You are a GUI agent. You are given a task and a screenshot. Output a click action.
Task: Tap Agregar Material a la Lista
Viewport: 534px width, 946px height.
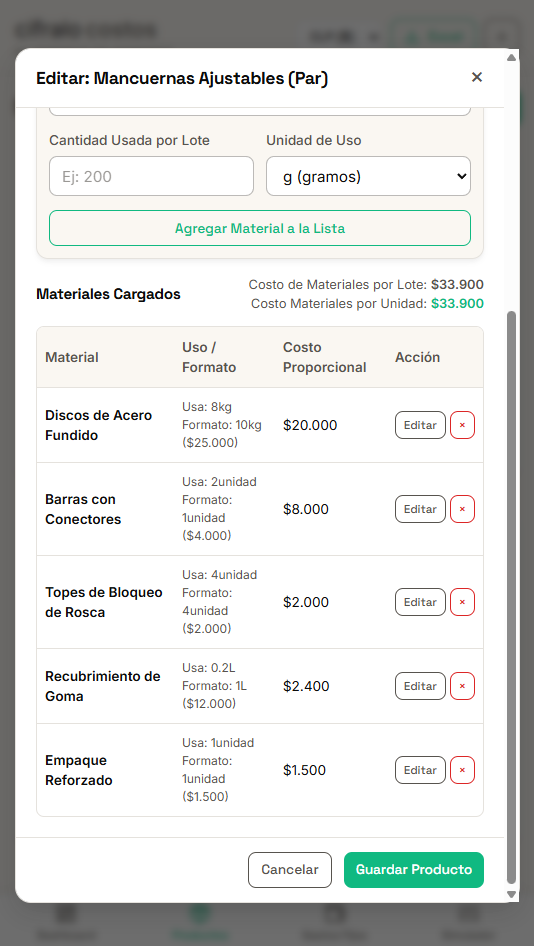tap(260, 228)
